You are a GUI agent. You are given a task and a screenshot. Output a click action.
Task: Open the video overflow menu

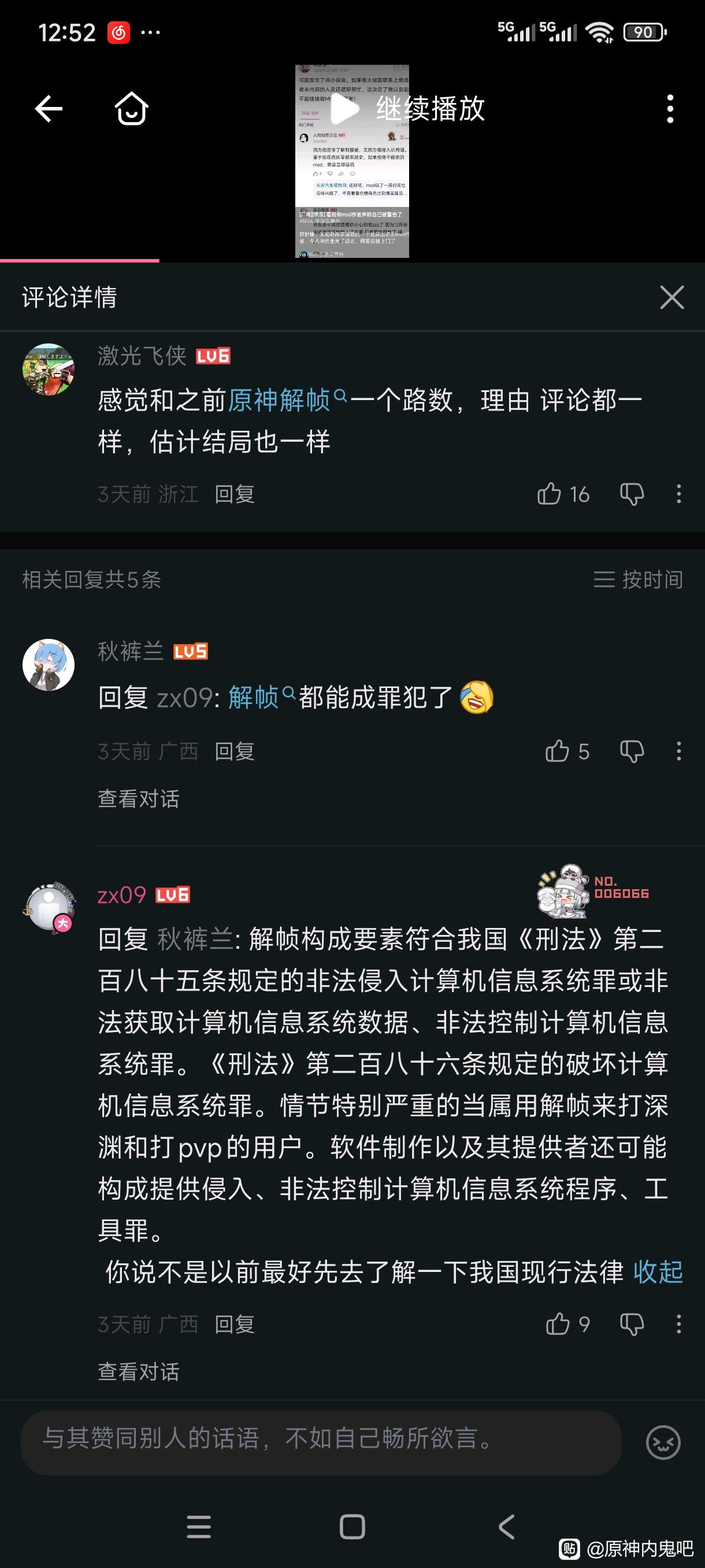click(670, 110)
